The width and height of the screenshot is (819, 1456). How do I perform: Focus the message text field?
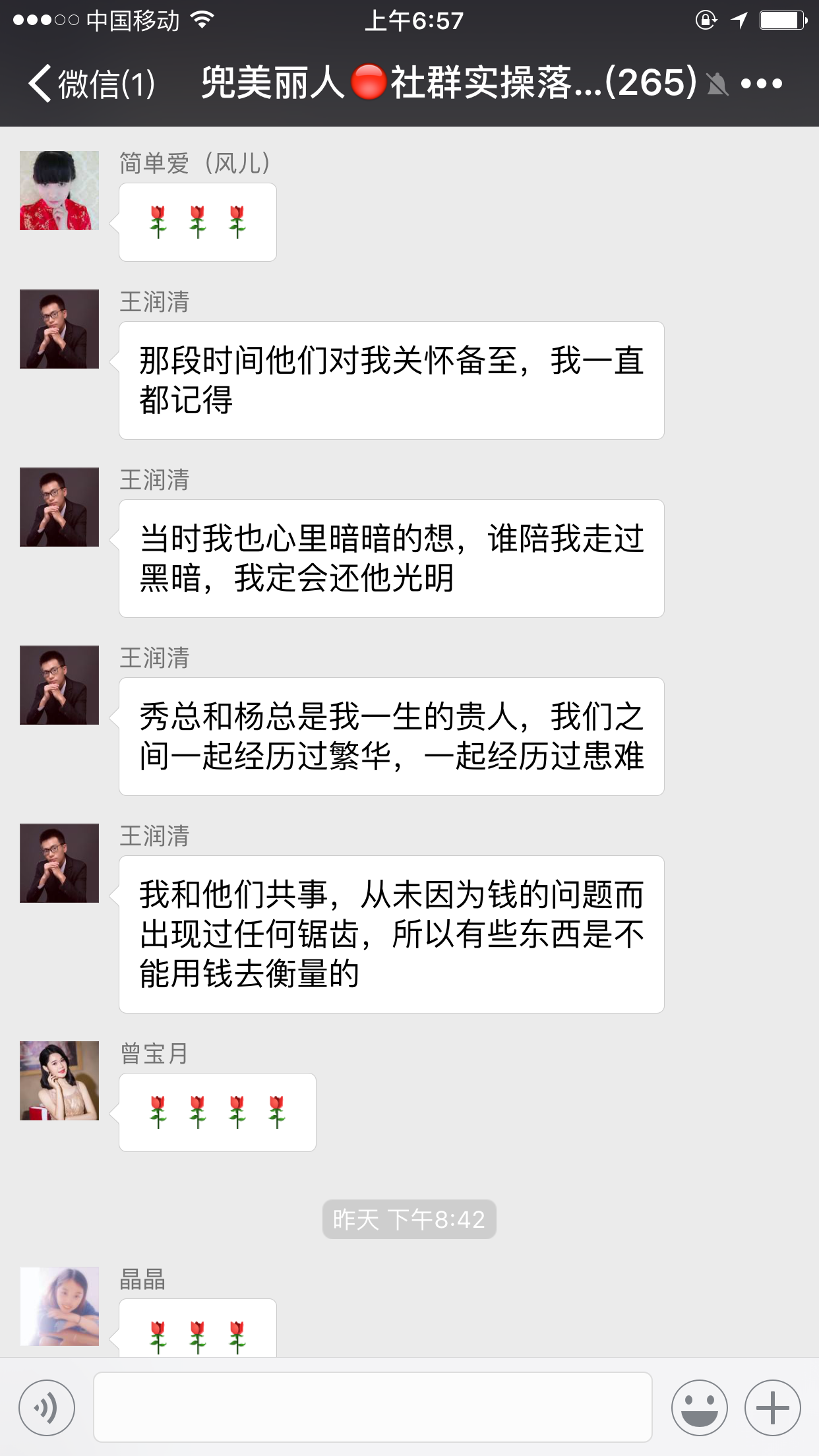tap(373, 1407)
